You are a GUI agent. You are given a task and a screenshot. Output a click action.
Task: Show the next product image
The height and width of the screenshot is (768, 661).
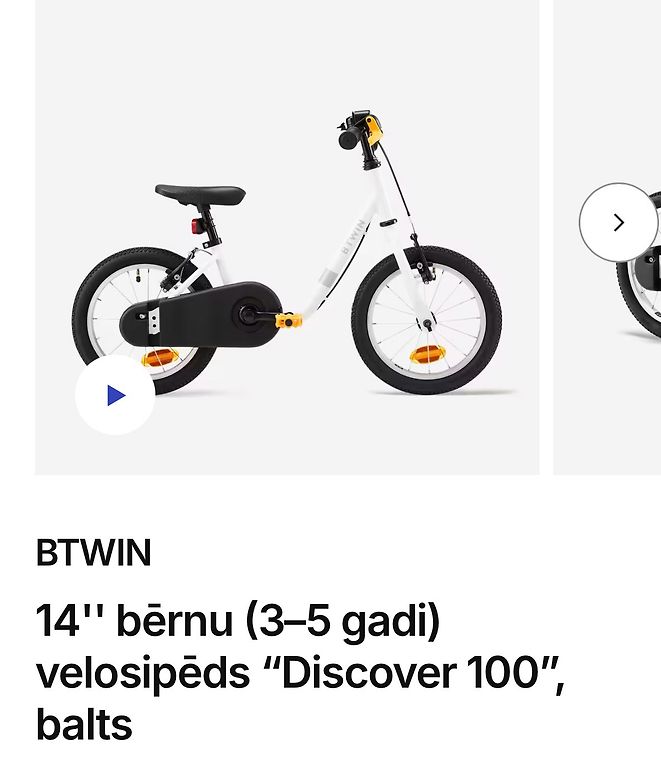tap(618, 222)
